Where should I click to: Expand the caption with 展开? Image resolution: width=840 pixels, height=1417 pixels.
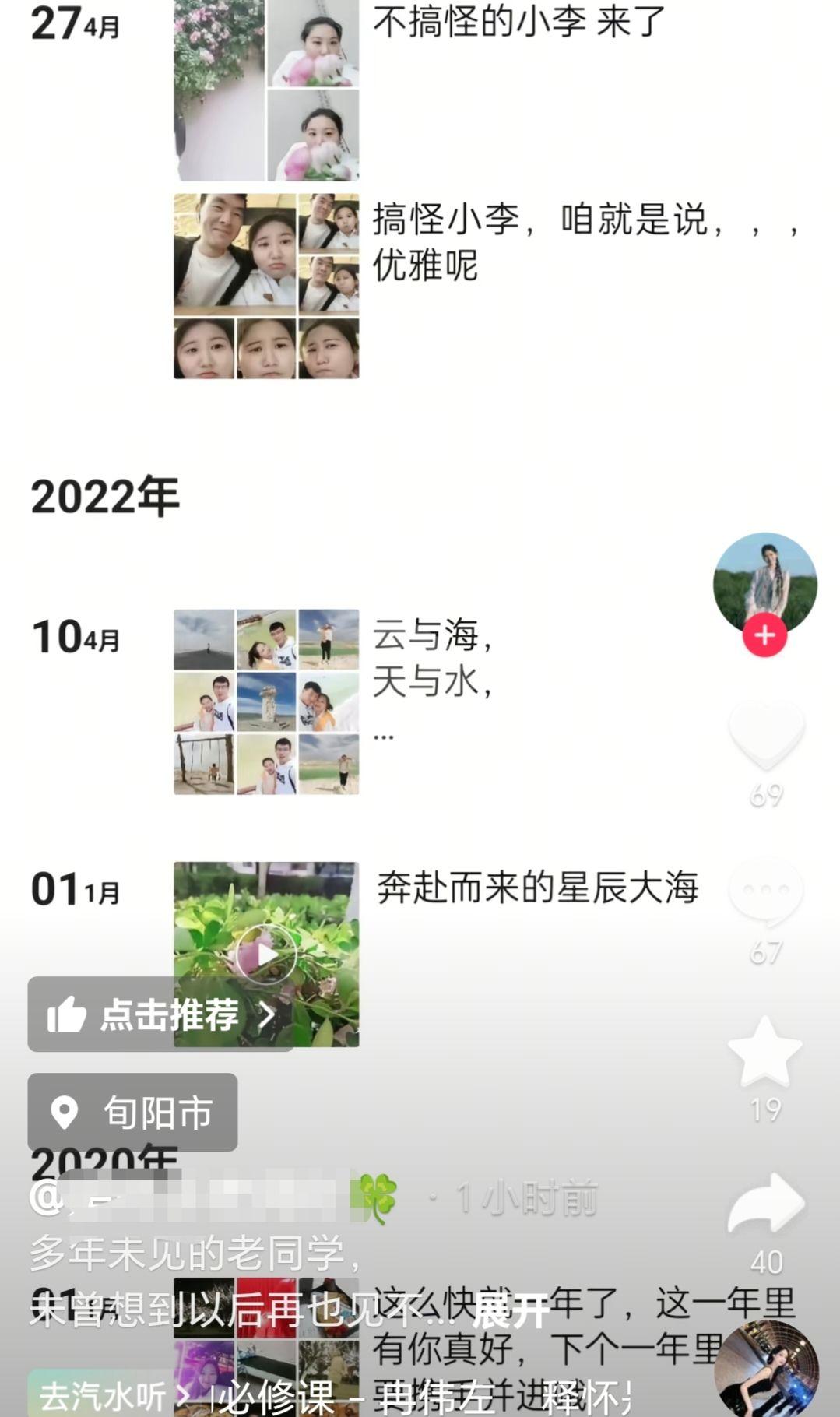[x=510, y=1310]
